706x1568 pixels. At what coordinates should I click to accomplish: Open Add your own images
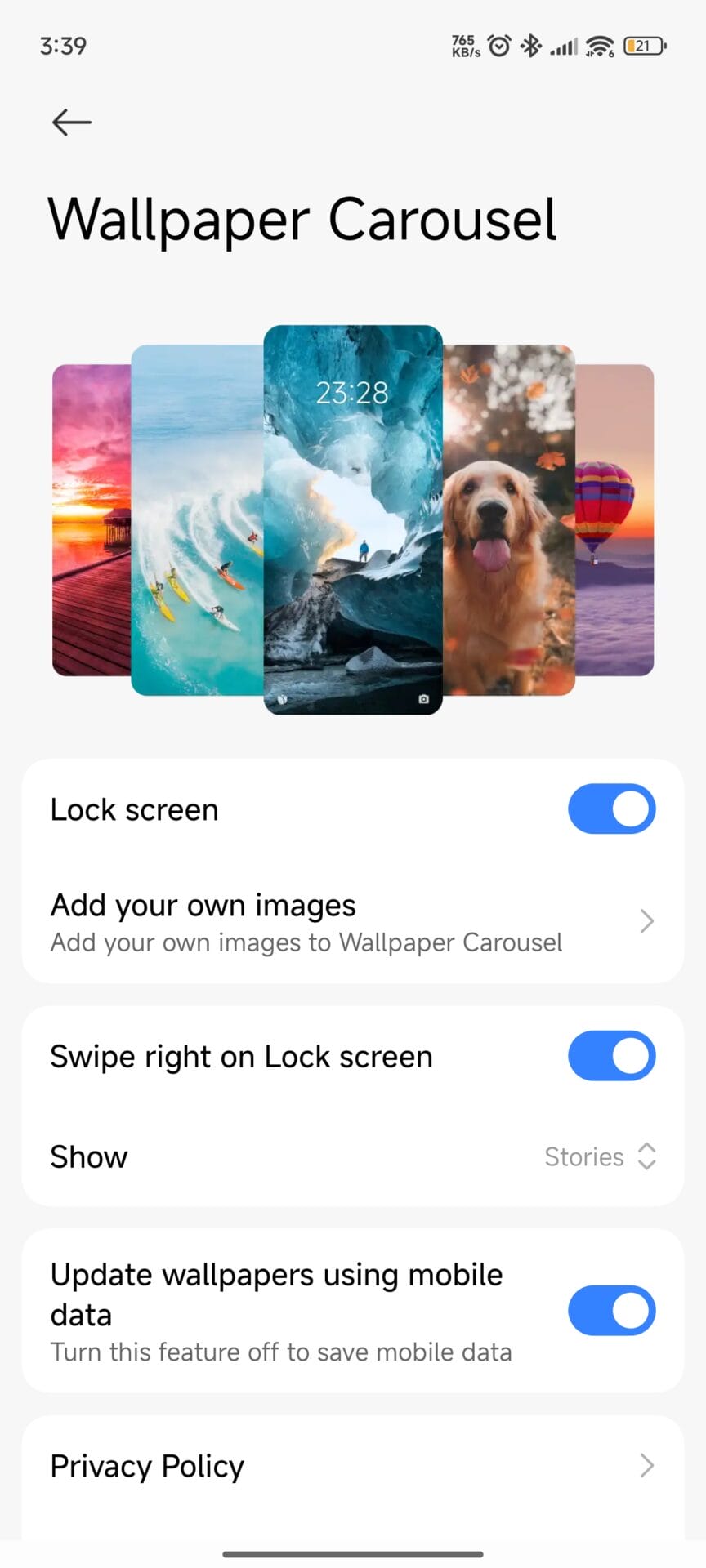(352, 922)
